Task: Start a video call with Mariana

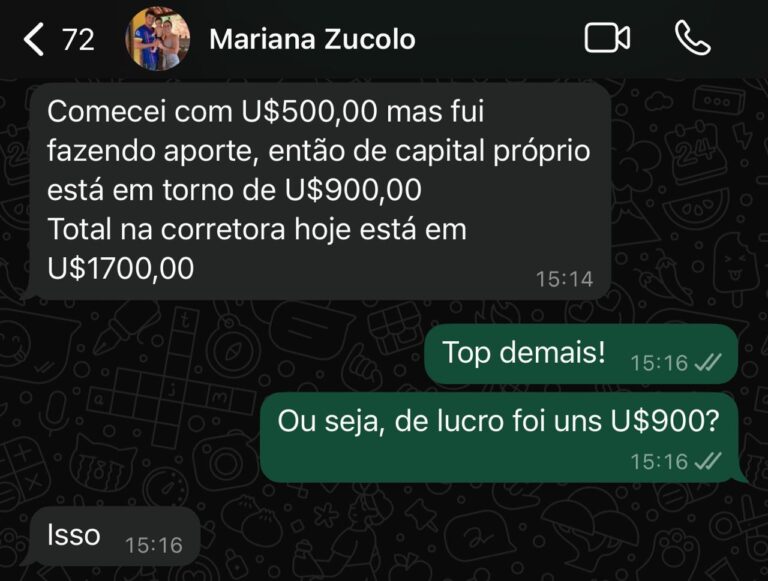Action: pos(607,39)
